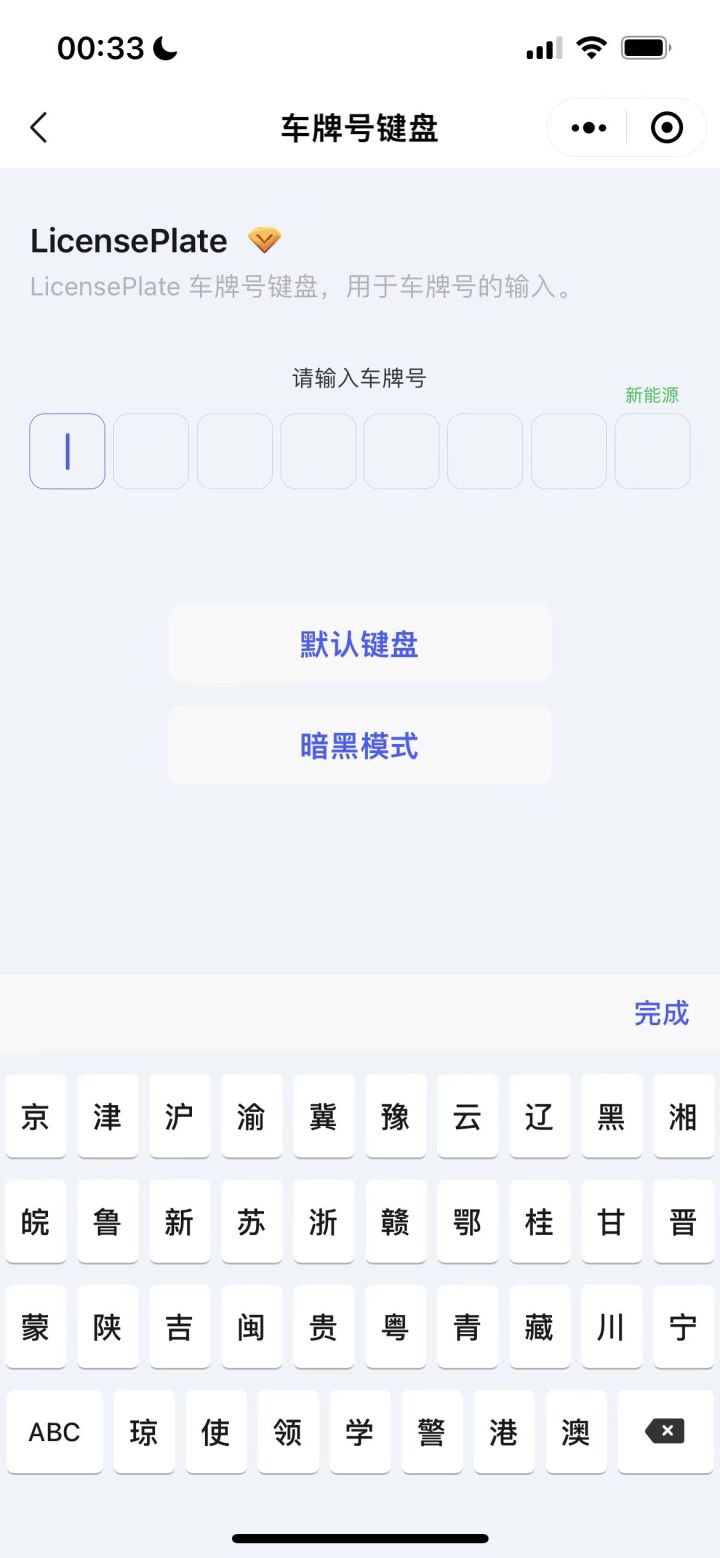Select the 藏 province key
This screenshot has height=1558, width=720.
[539, 1327]
